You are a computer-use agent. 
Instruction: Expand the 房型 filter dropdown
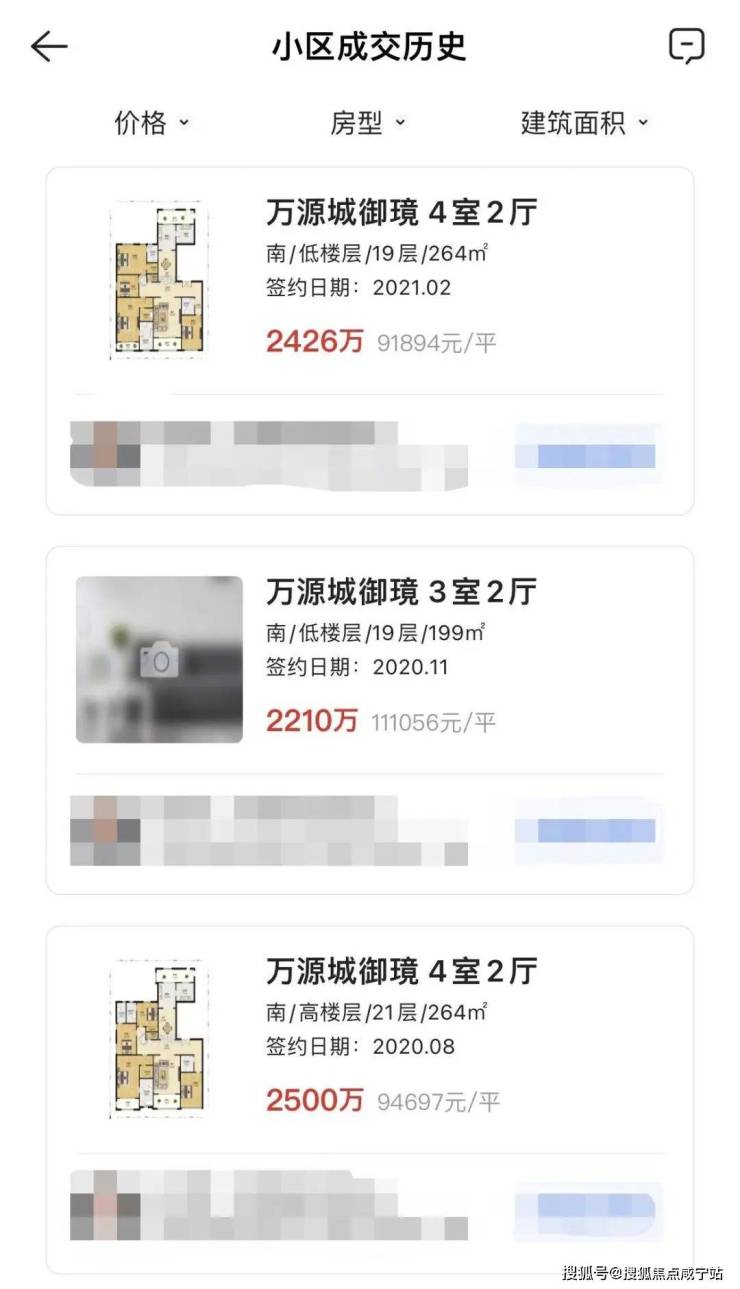(368, 123)
